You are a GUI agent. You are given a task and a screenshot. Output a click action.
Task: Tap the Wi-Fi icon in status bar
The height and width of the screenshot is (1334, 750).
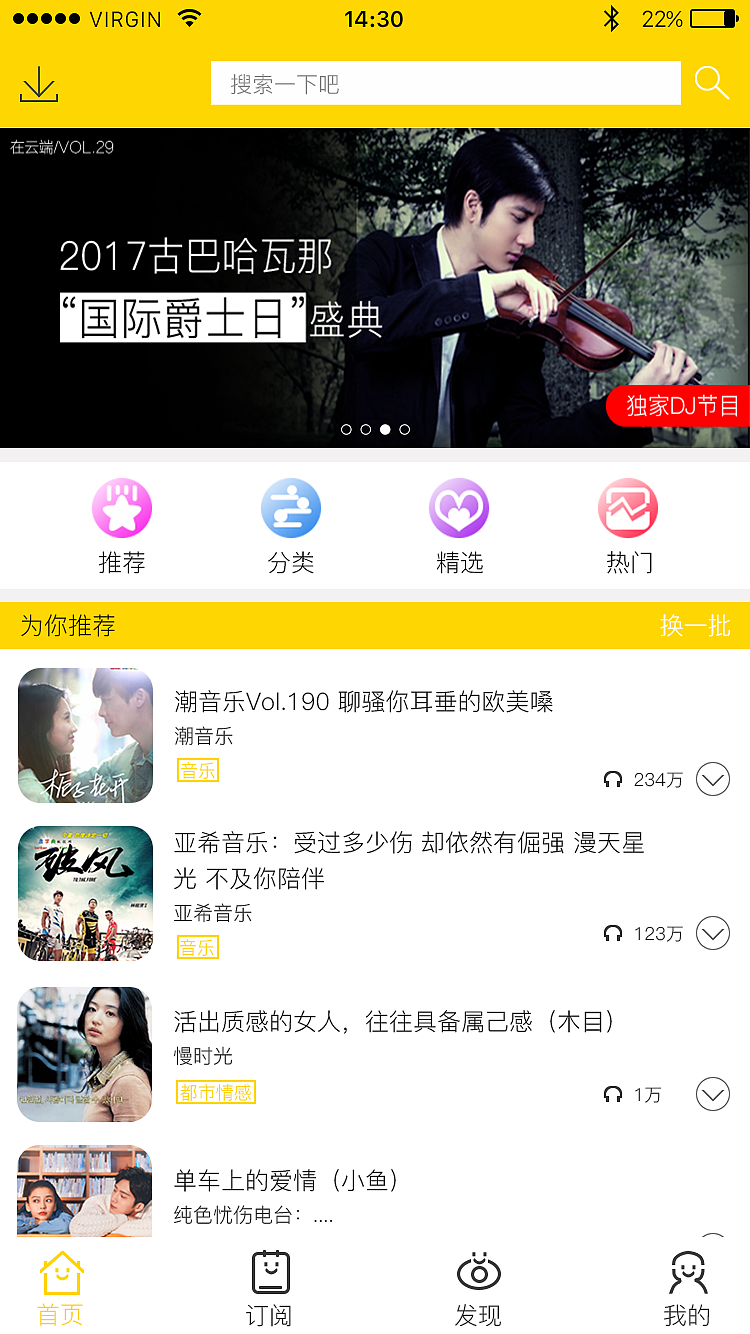coord(189,17)
